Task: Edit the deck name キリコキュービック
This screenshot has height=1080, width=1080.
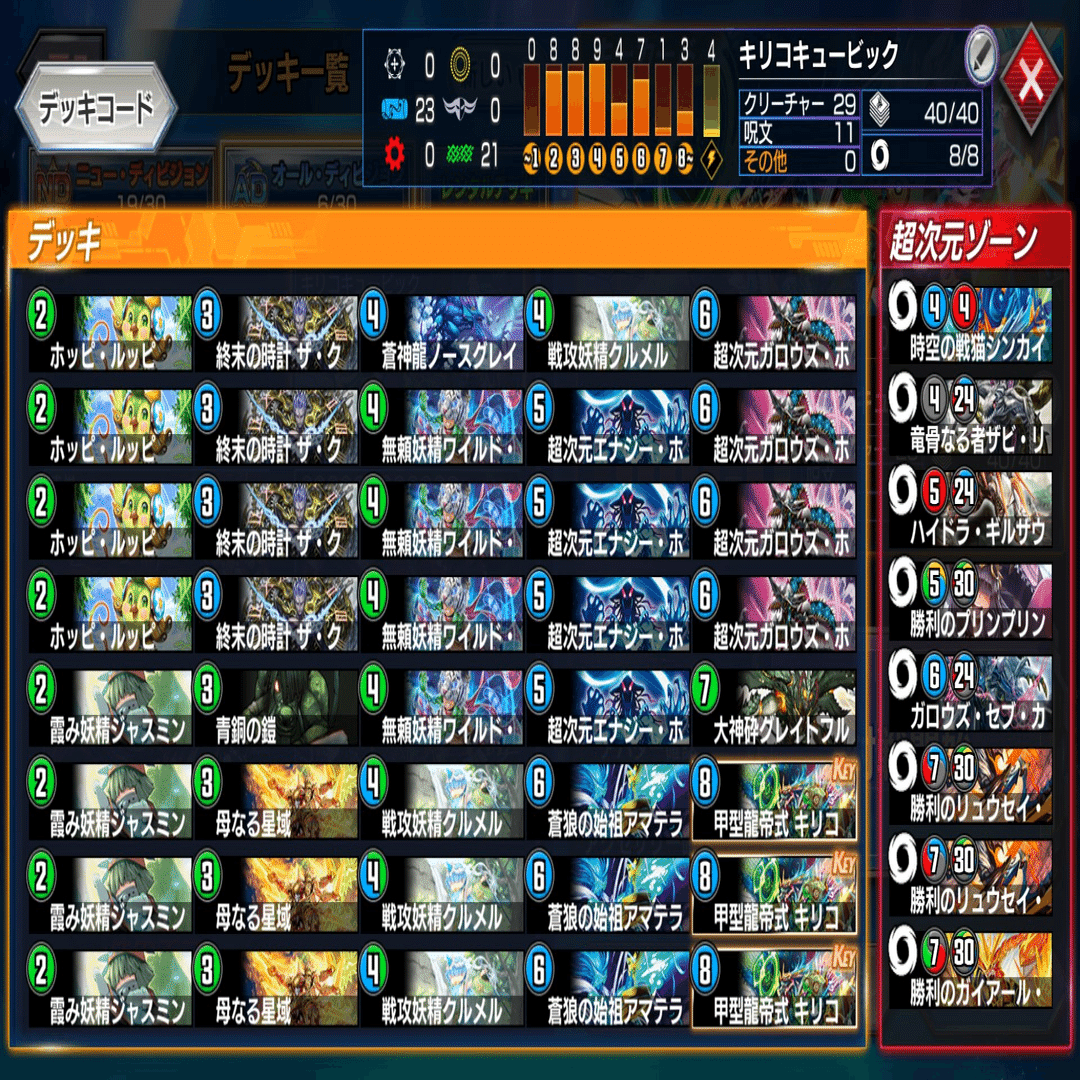Action: (983, 57)
